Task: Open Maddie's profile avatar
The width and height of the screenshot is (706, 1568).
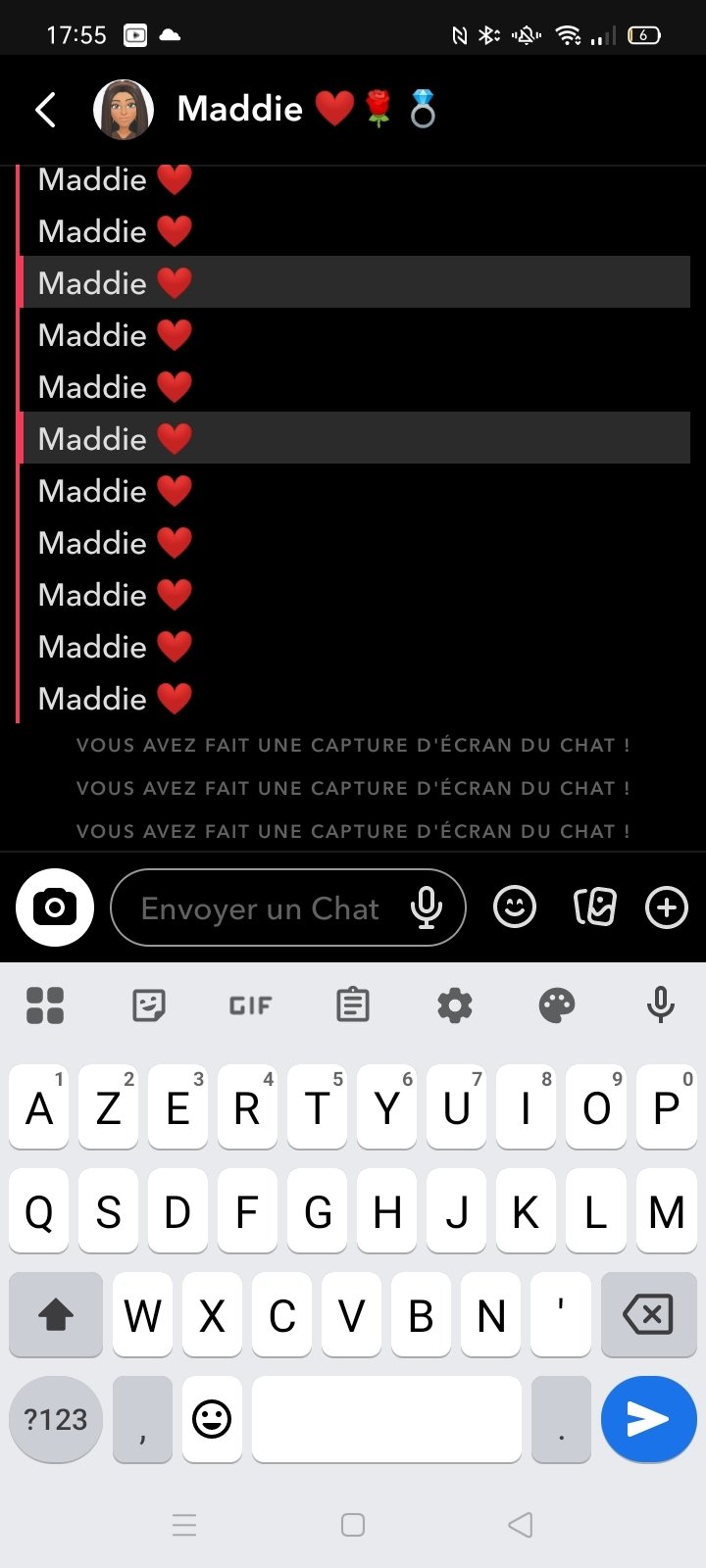Action: [x=124, y=110]
